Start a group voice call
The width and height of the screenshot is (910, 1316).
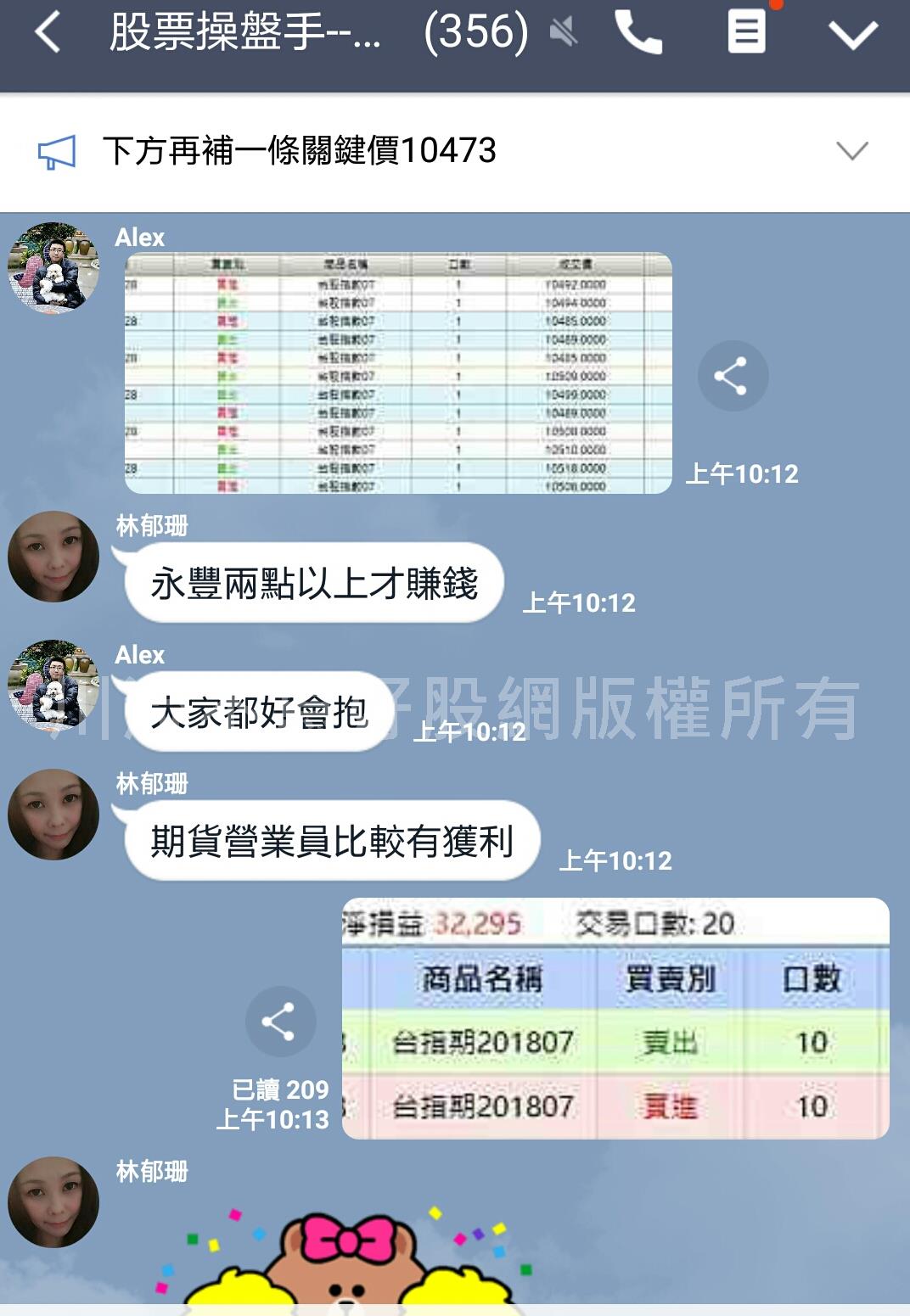(638, 34)
